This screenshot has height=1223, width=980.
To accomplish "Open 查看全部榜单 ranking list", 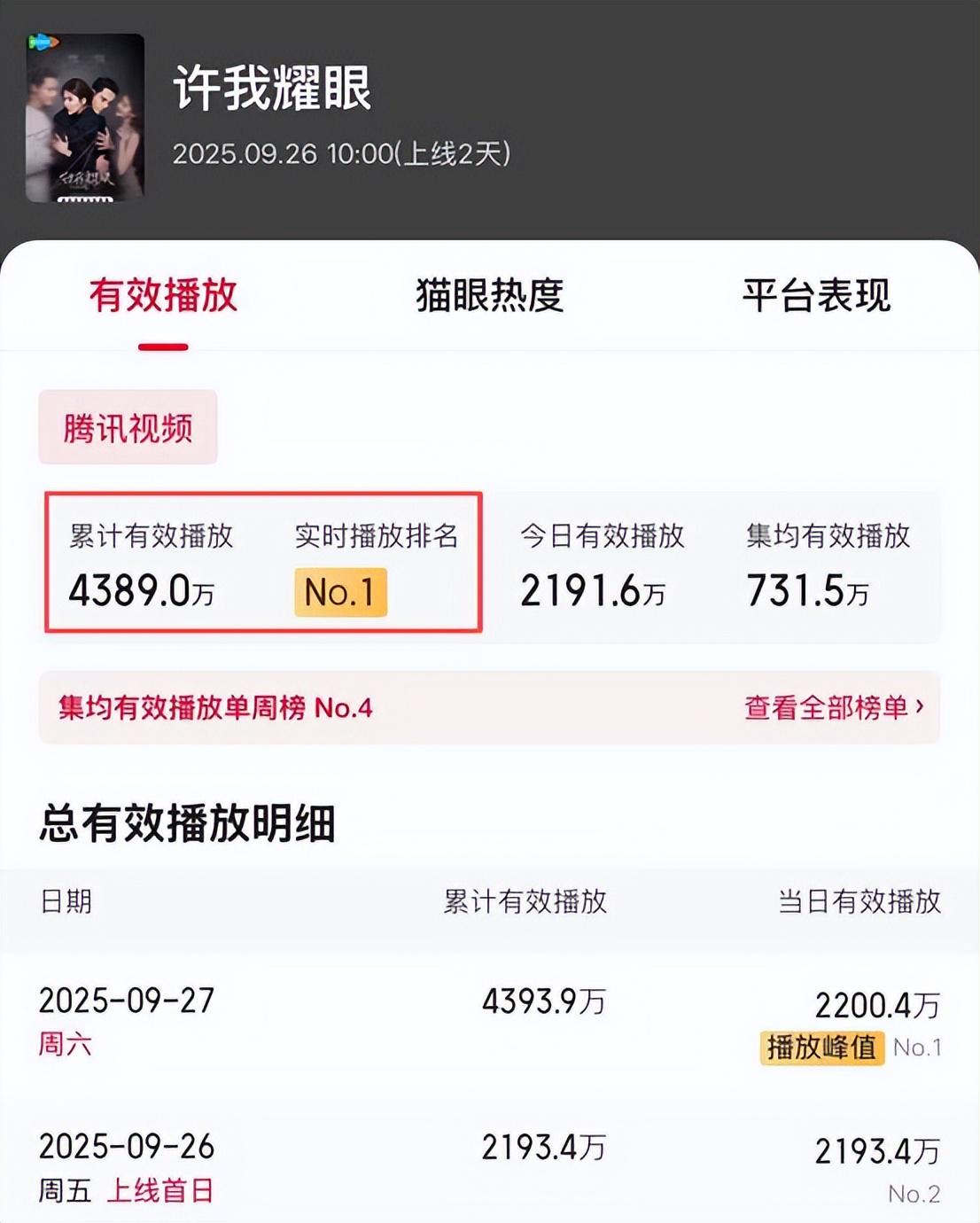I will [833, 707].
